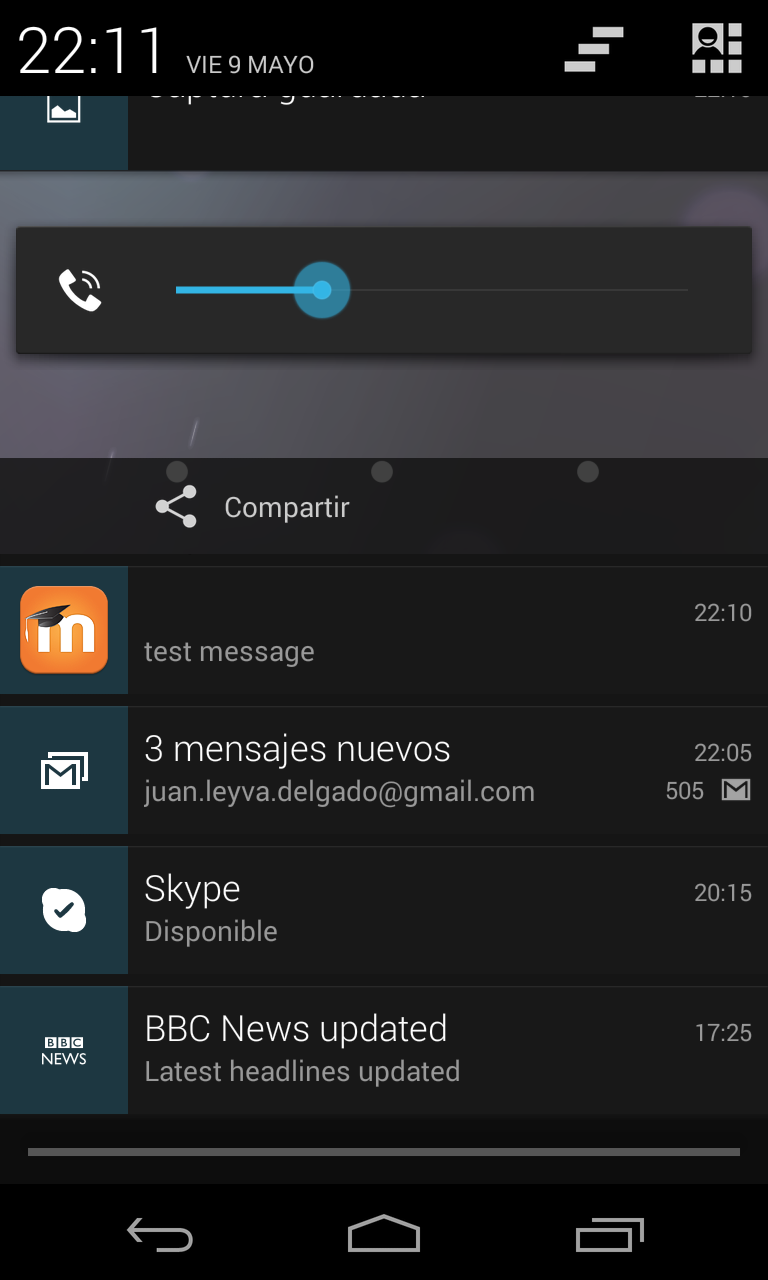The height and width of the screenshot is (1280, 768).
Task: Share the saved screenshot via Compartir
Action: (x=252, y=507)
